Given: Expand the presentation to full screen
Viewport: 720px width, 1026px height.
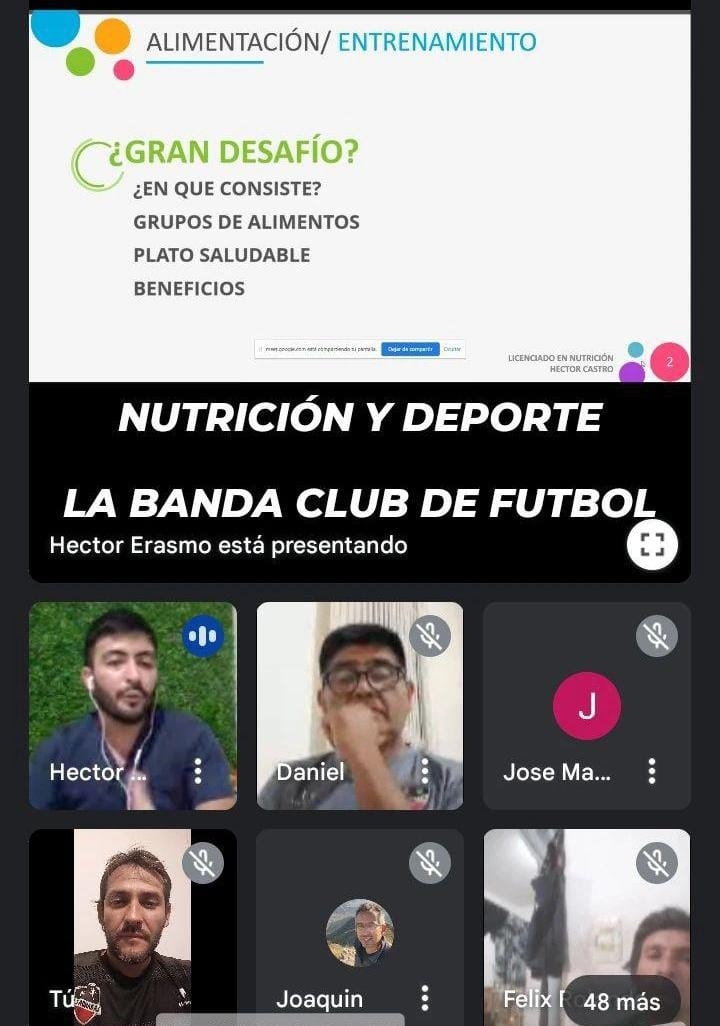Looking at the screenshot, I should 652,545.
